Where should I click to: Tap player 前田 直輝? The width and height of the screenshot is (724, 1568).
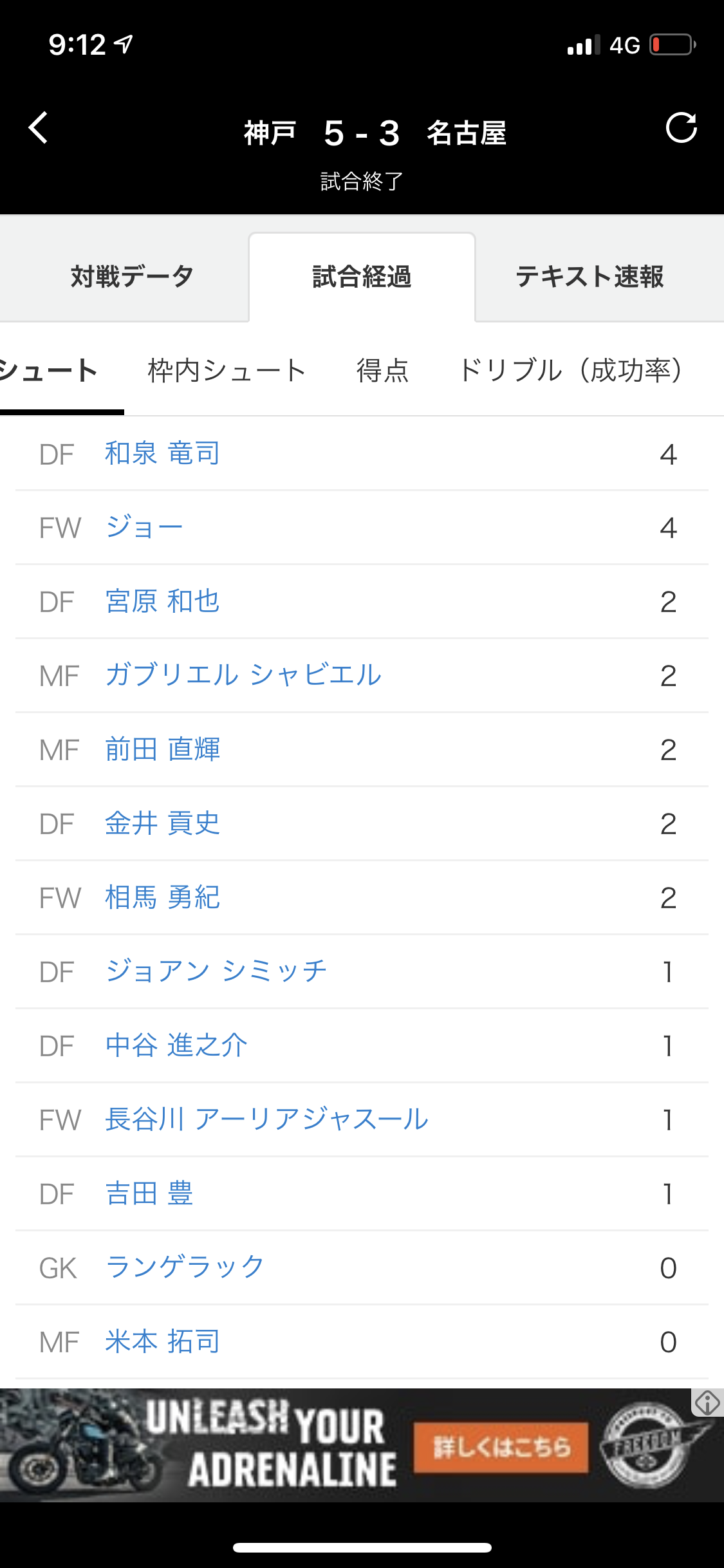(x=162, y=749)
